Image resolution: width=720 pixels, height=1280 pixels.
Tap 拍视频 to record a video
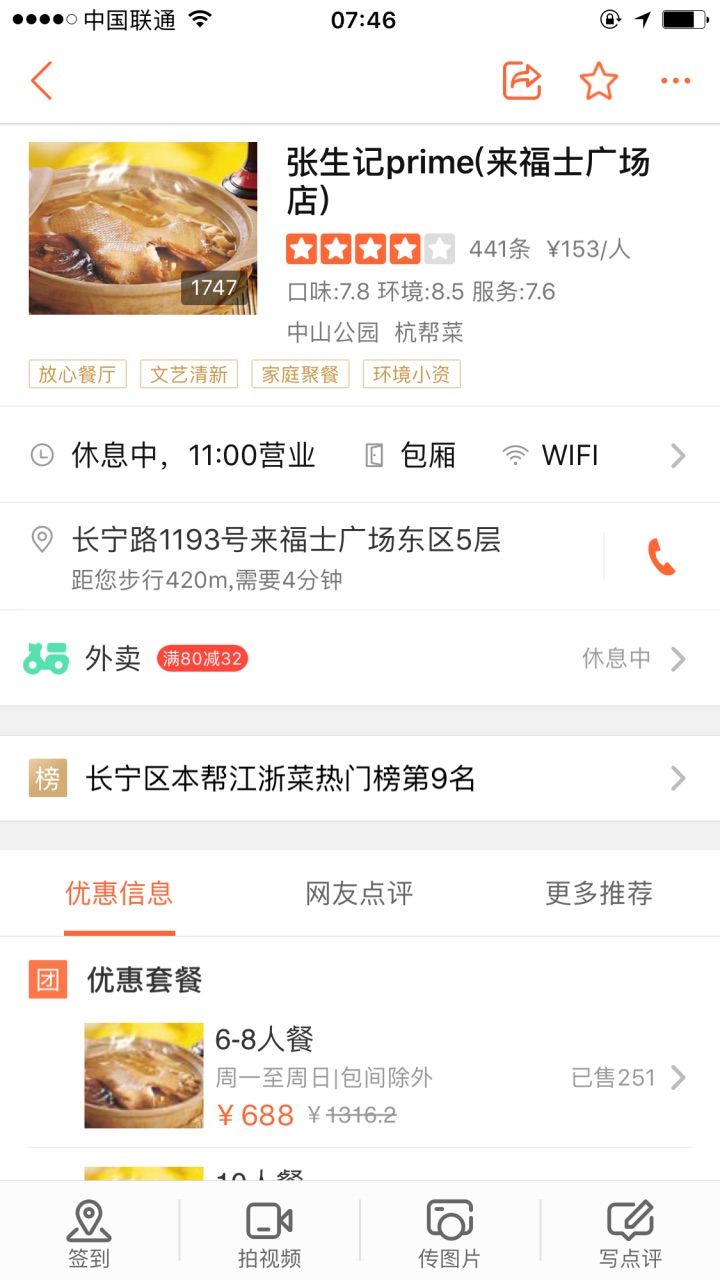tap(269, 1234)
